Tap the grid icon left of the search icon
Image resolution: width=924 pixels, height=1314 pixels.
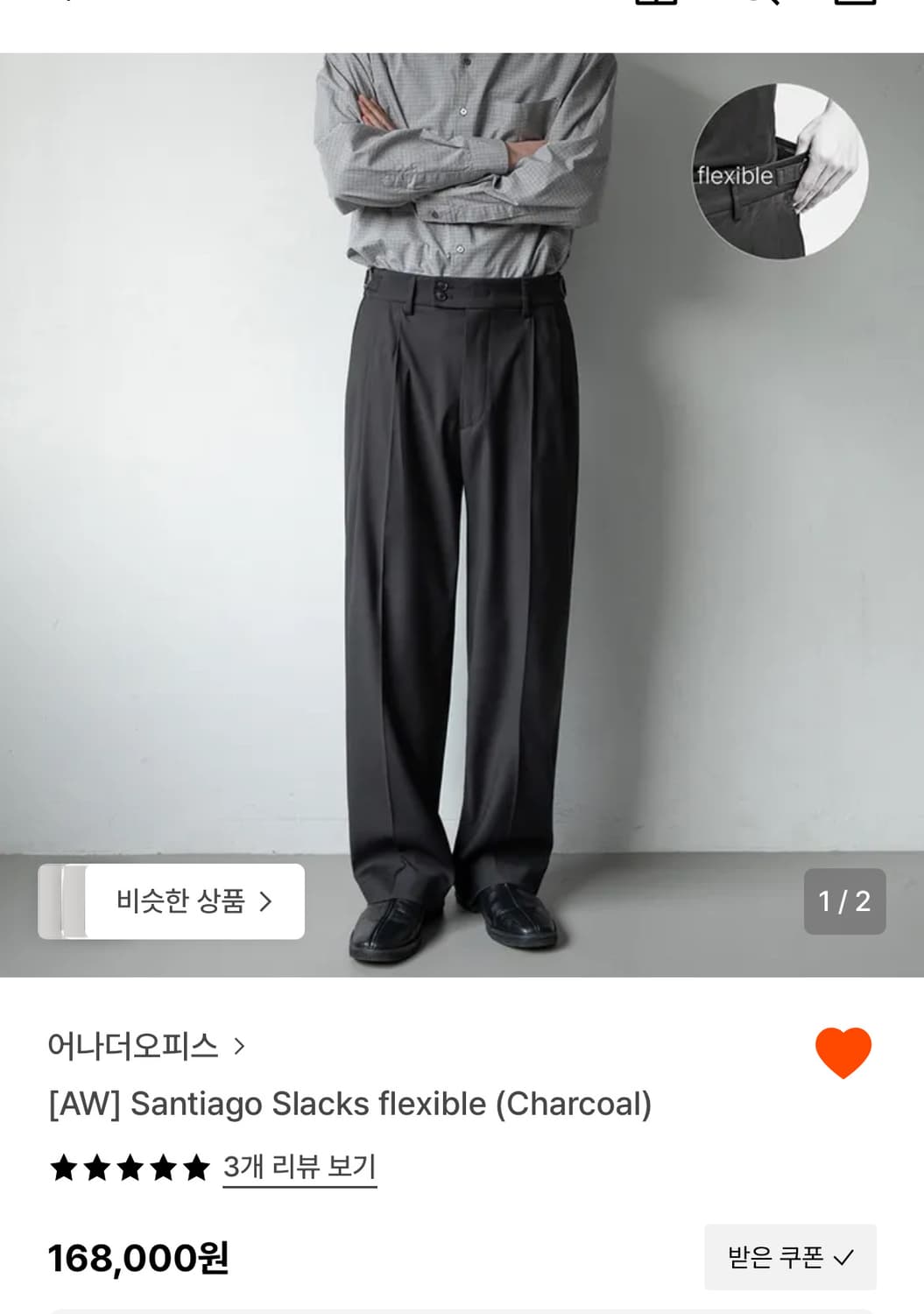pos(655,7)
